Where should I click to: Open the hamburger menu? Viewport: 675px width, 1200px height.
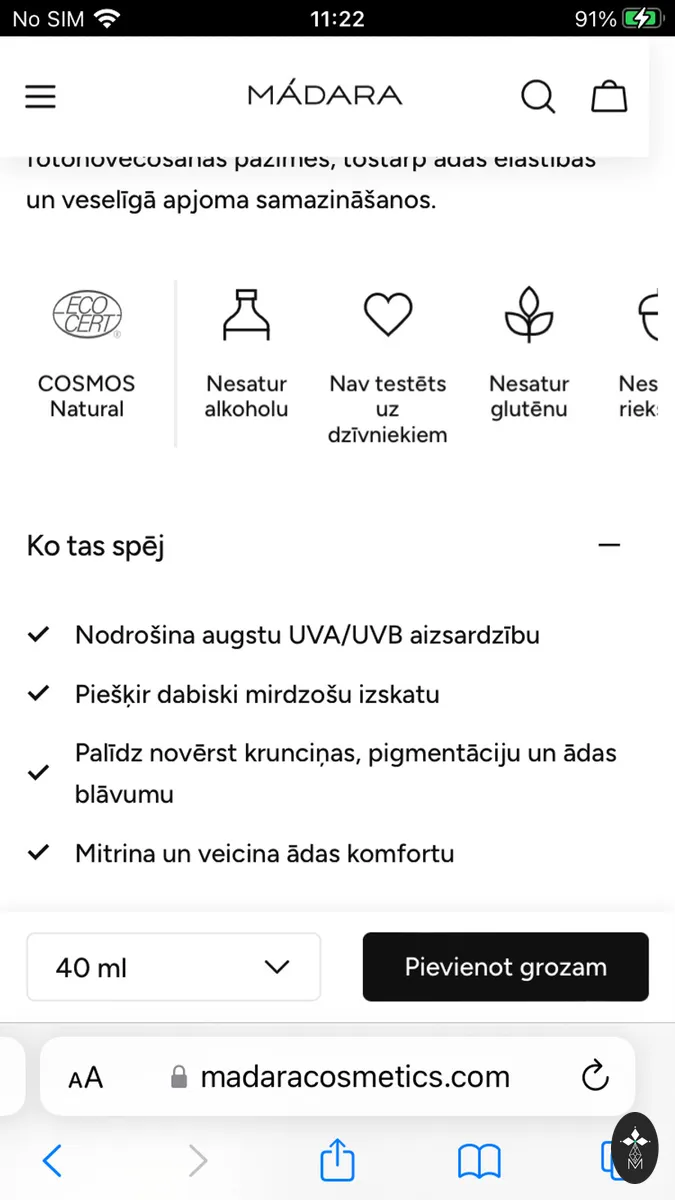41,96
